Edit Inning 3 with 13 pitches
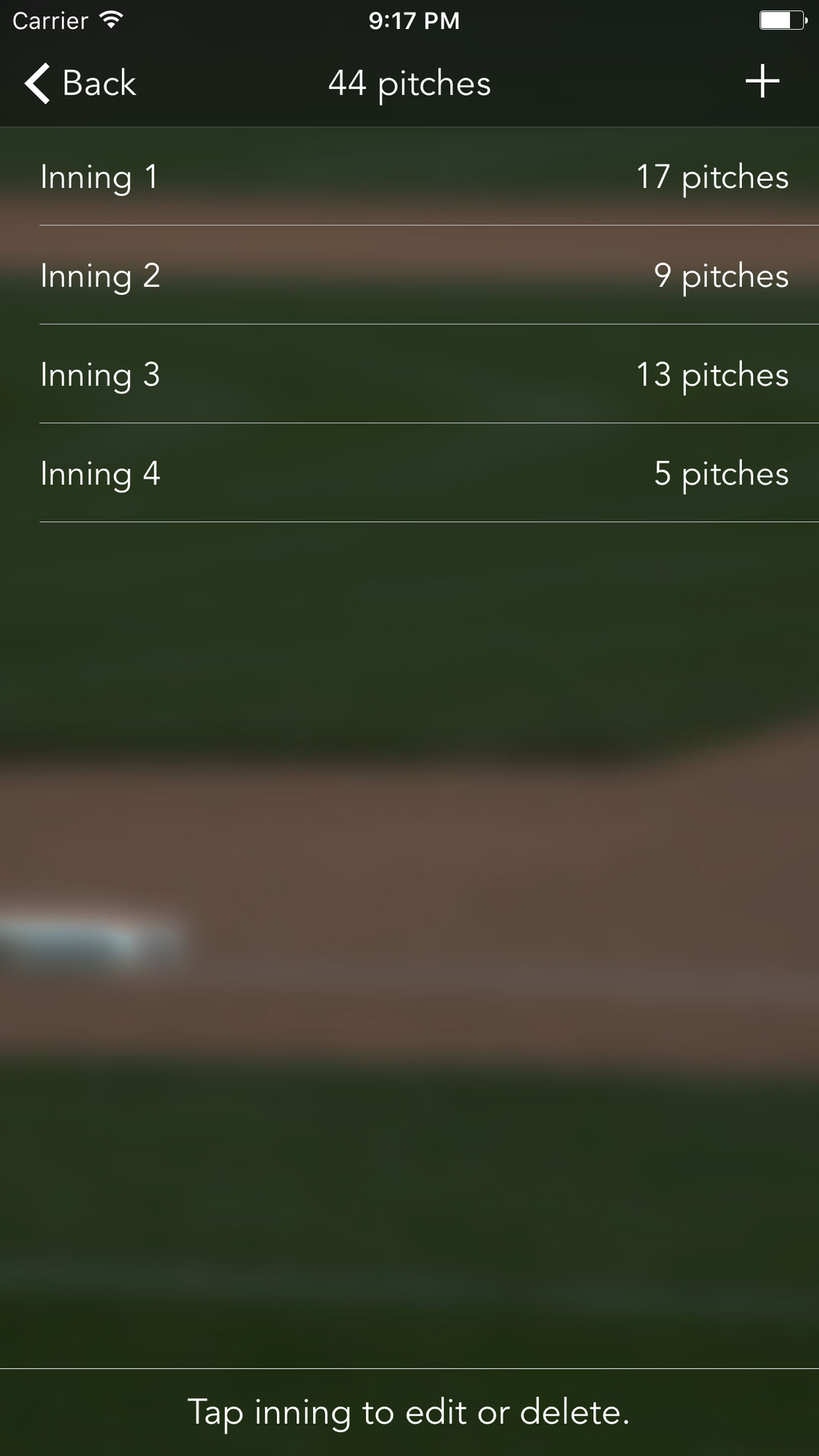 (x=414, y=375)
